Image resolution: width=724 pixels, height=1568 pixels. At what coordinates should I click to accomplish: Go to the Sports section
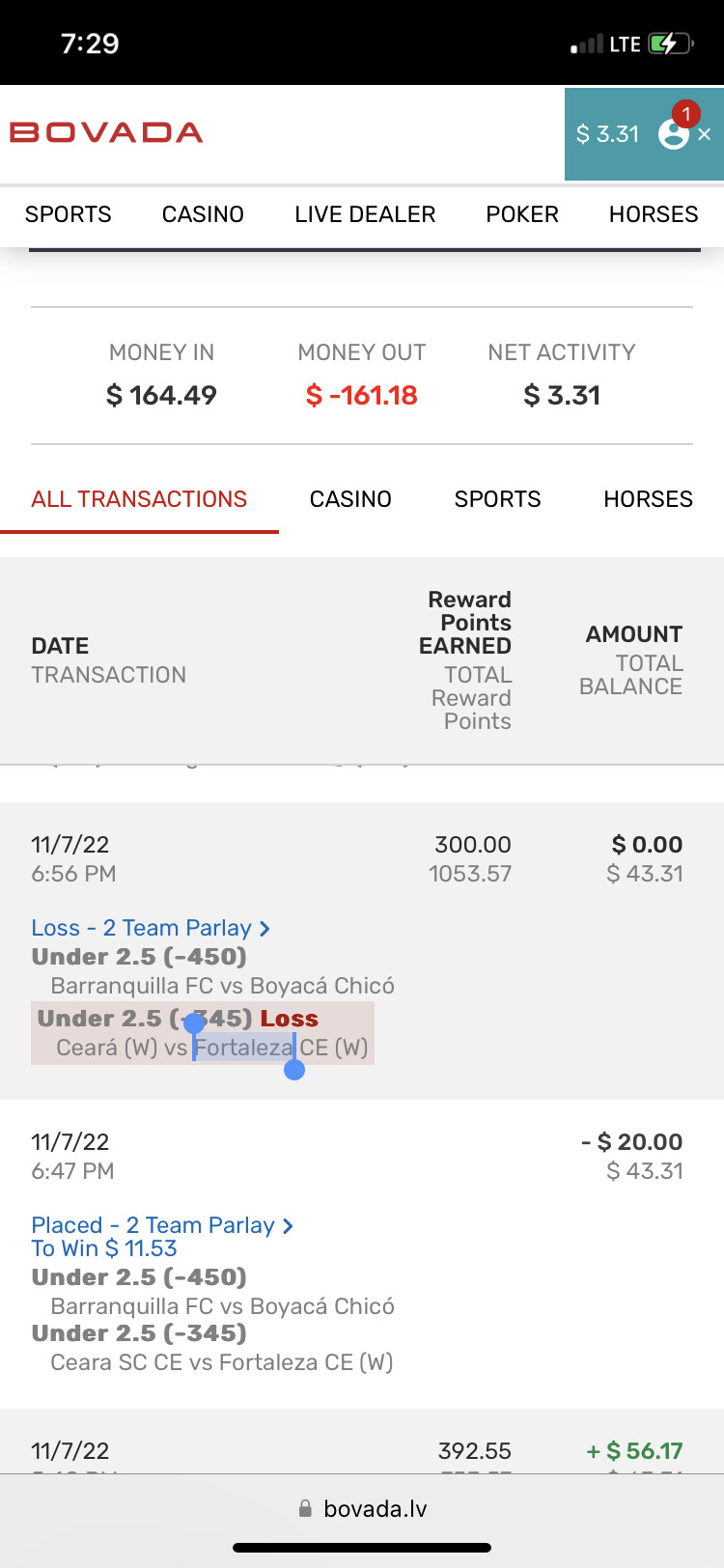pos(68,214)
